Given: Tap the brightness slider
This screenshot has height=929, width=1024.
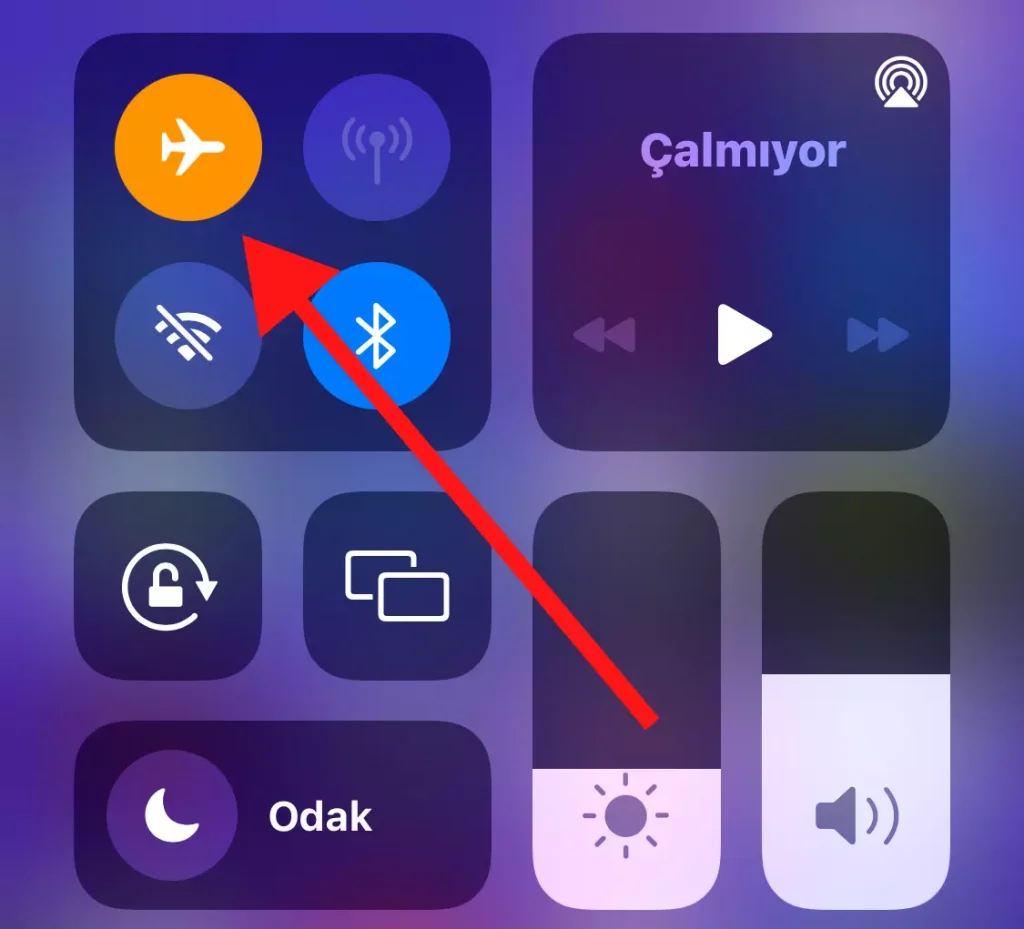Looking at the screenshot, I should click(626, 700).
